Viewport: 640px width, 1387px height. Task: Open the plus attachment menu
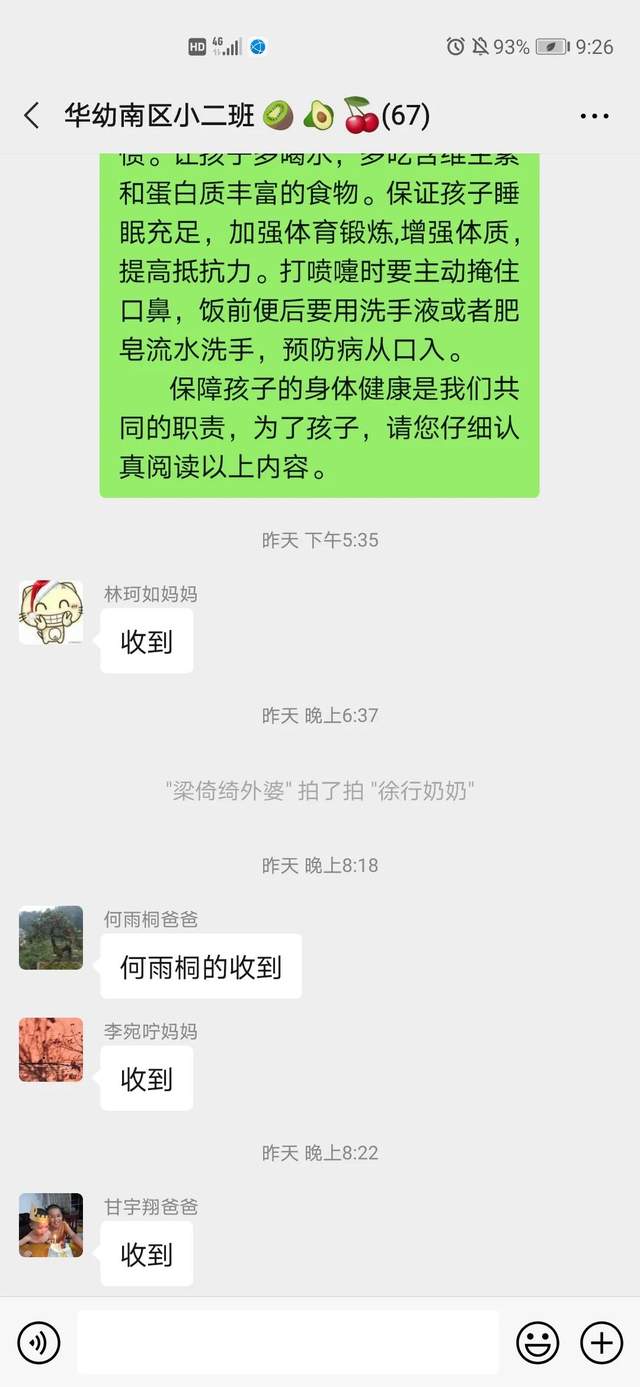[x=601, y=1342]
